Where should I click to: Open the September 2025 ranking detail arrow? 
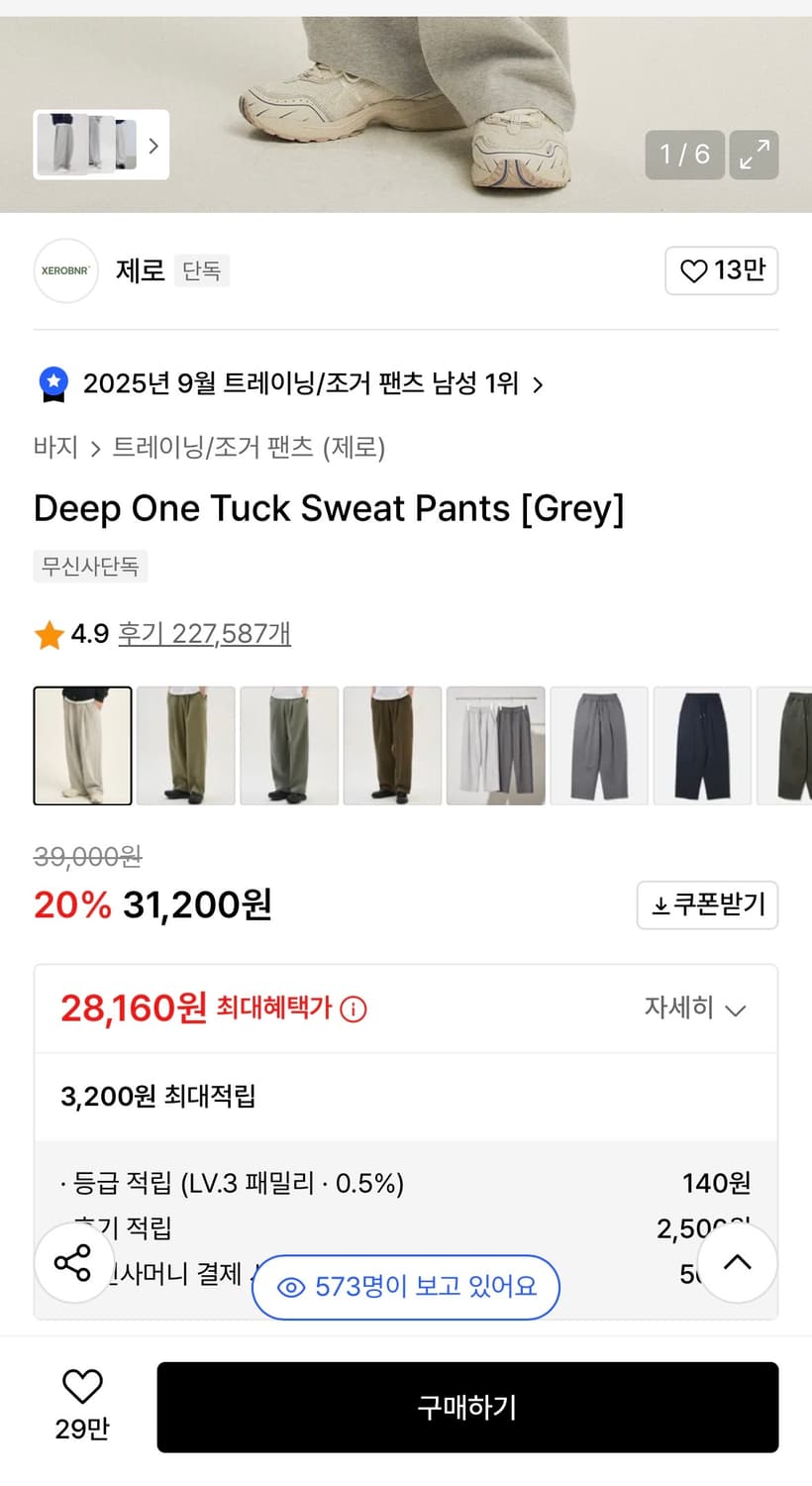pos(539,384)
